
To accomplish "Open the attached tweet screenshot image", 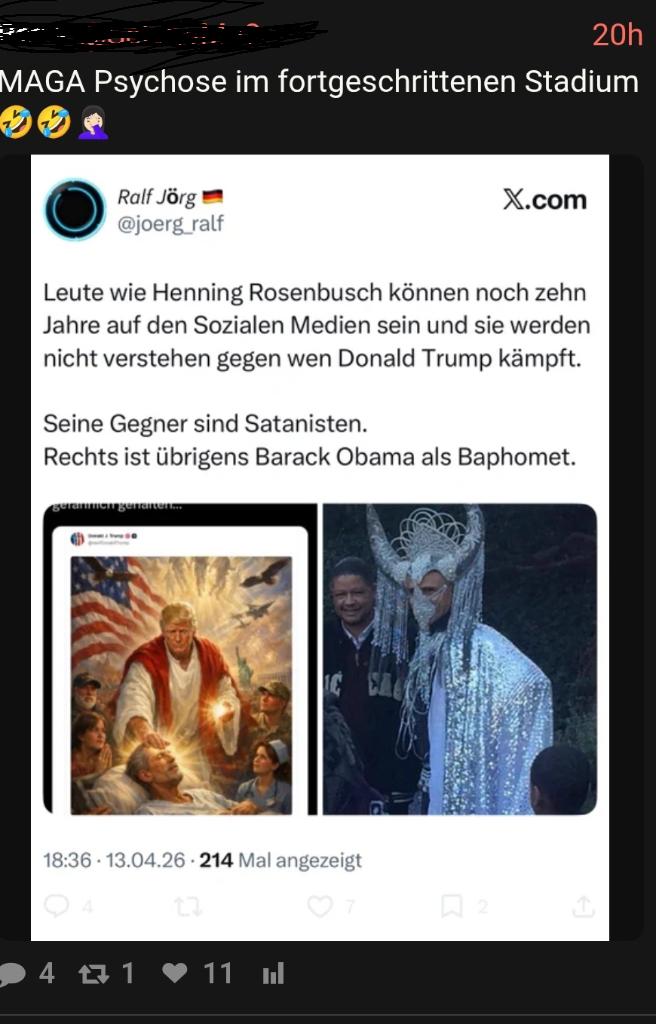I will (x=320, y=547).
